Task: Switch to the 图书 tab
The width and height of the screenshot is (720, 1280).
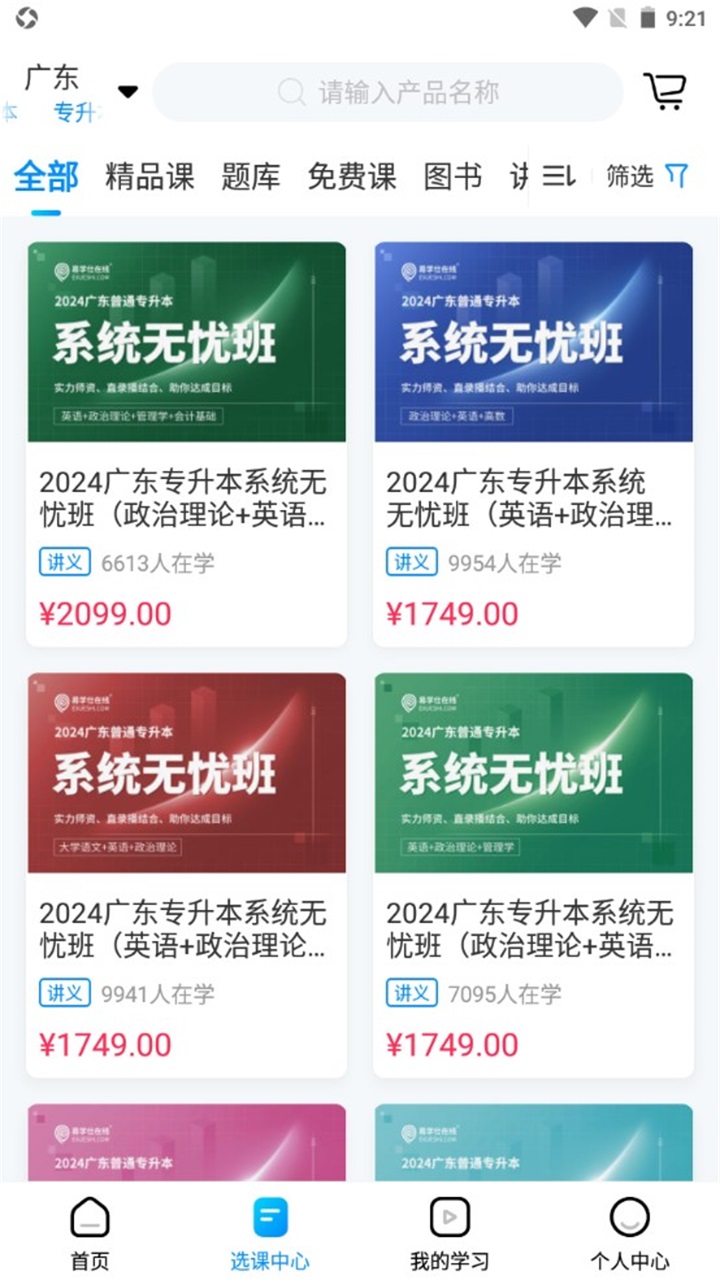Action: click(453, 177)
